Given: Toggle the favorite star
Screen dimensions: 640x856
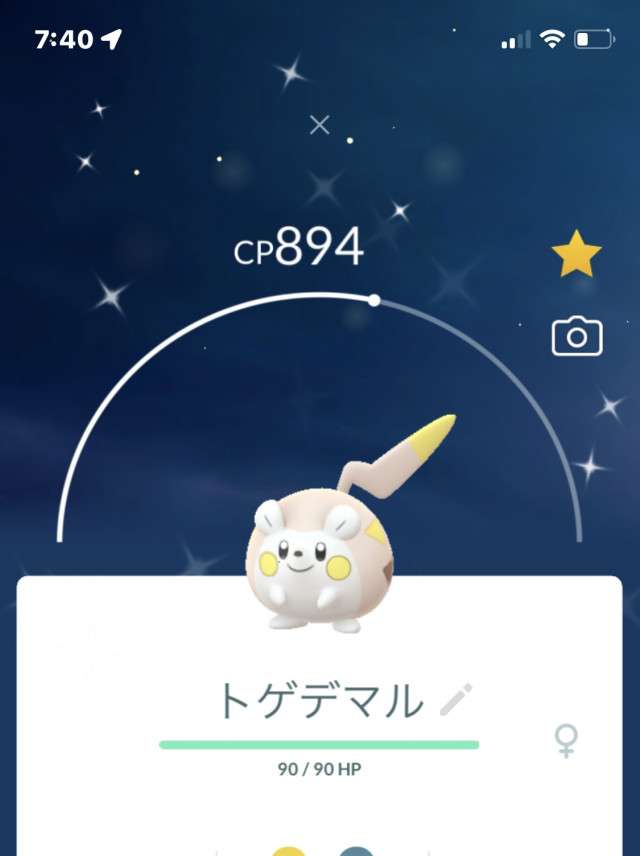Looking at the screenshot, I should pyautogui.click(x=577, y=258).
